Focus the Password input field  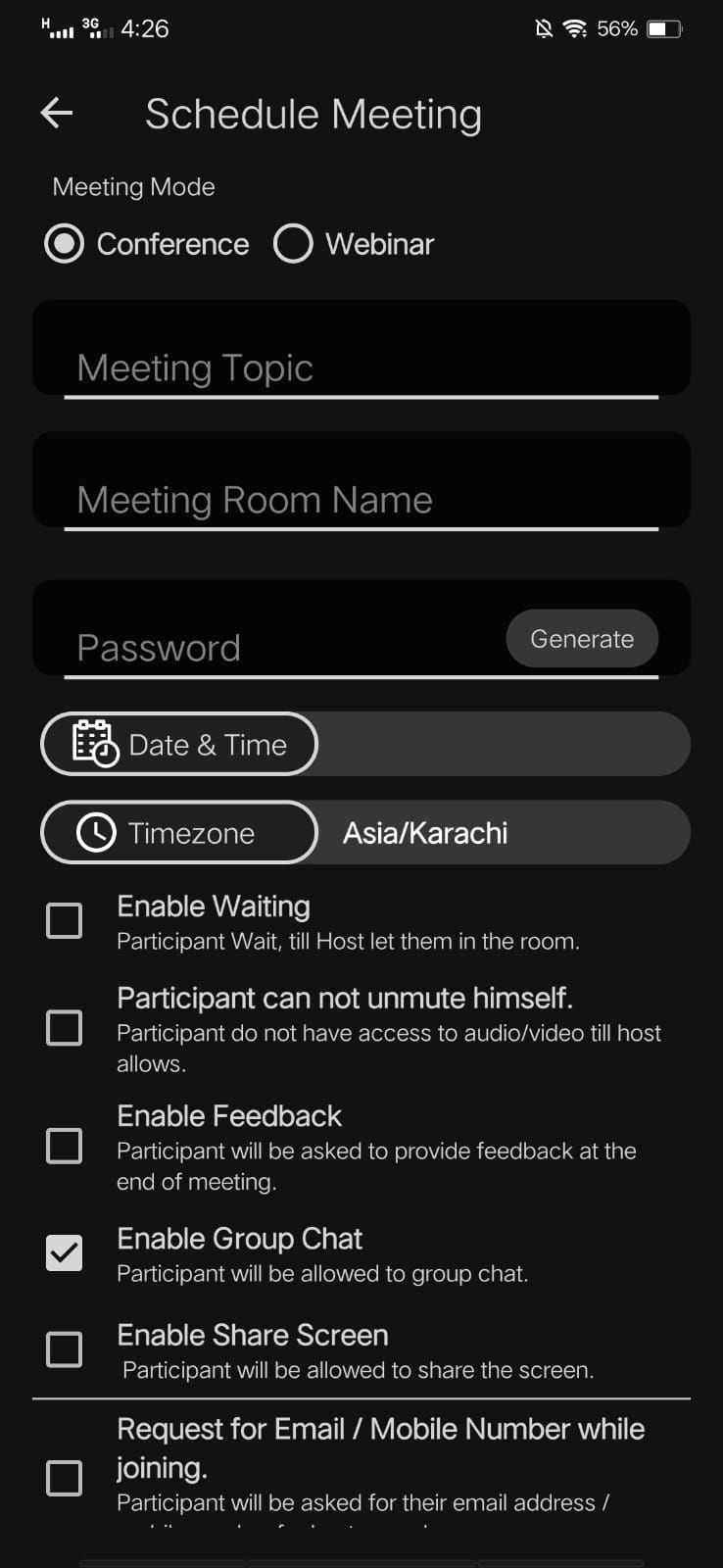click(284, 647)
